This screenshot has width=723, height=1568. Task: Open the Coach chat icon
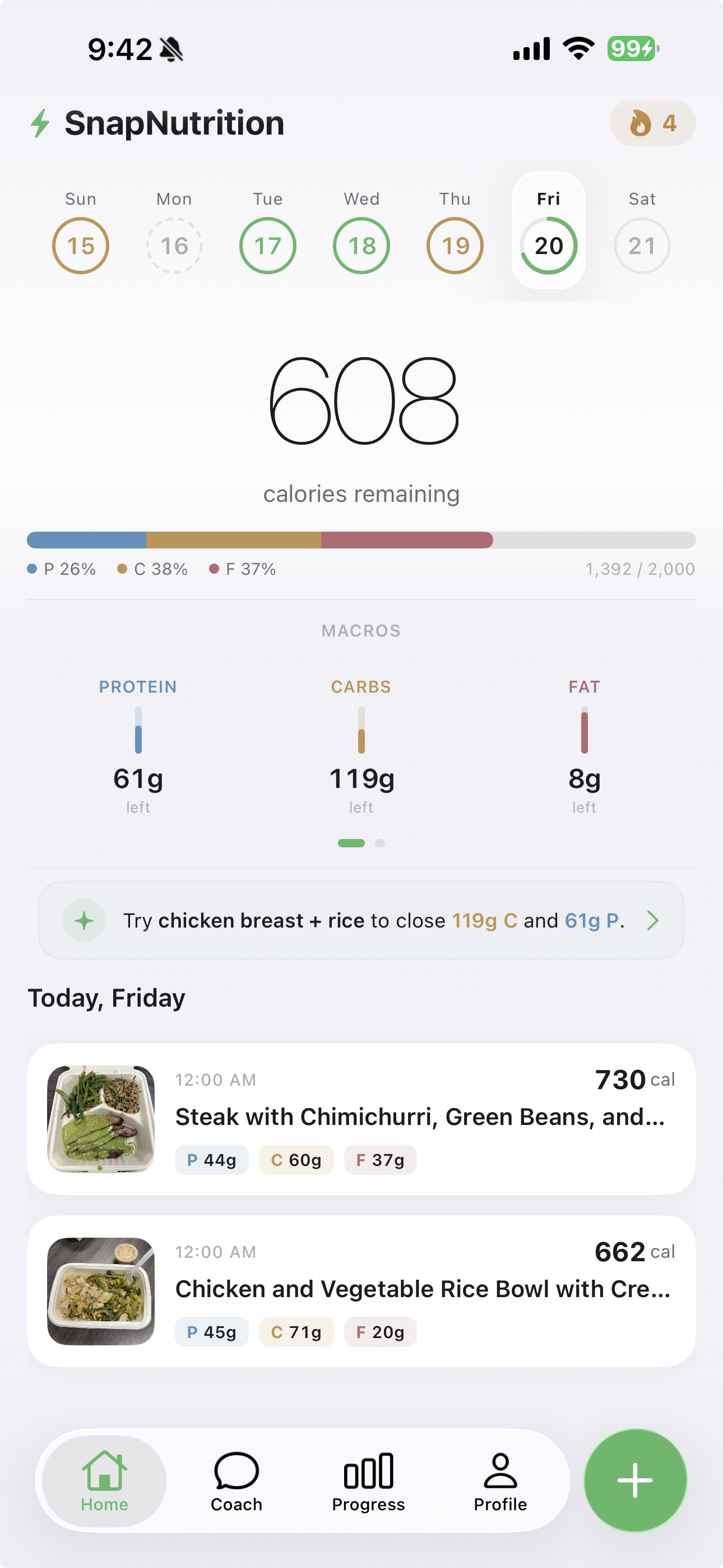coord(236,1476)
